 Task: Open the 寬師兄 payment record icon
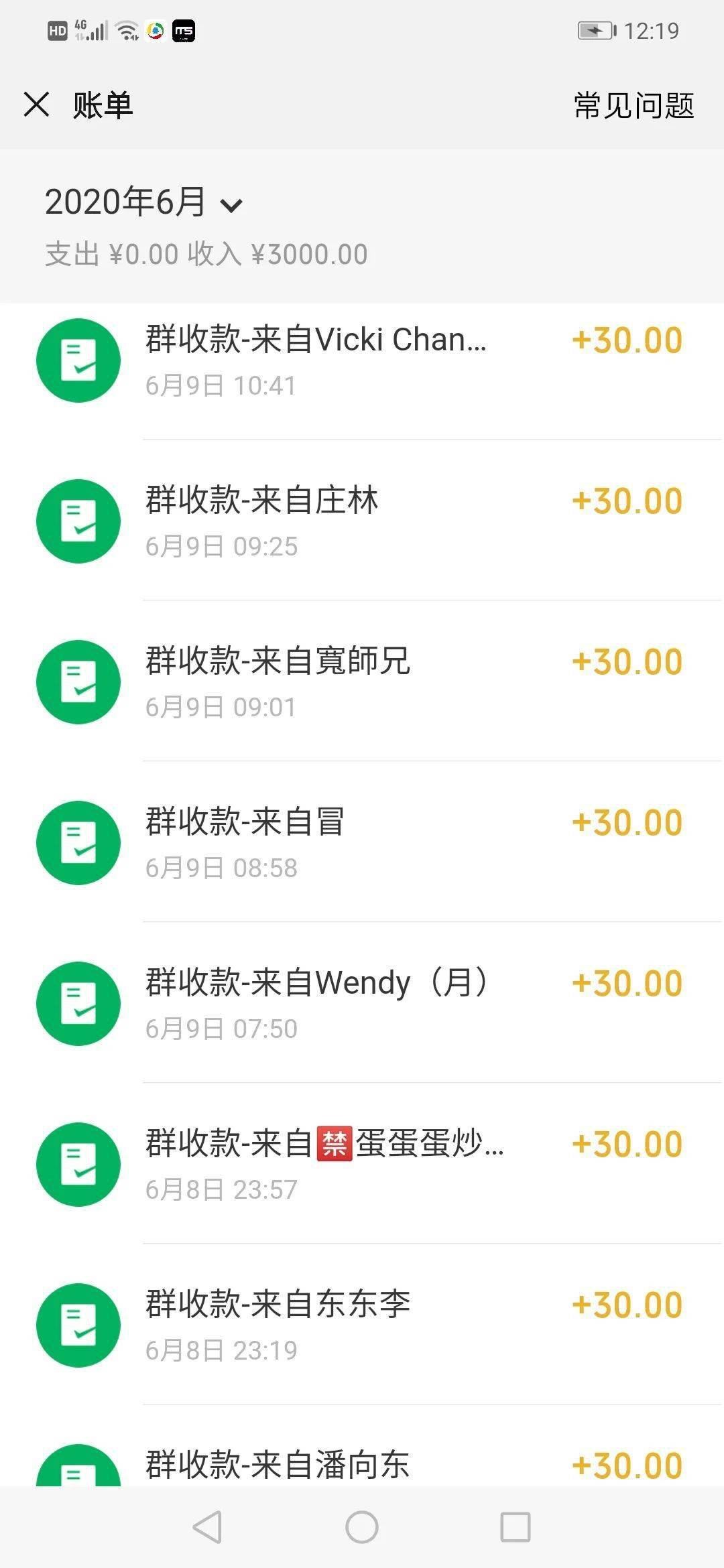(78, 681)
